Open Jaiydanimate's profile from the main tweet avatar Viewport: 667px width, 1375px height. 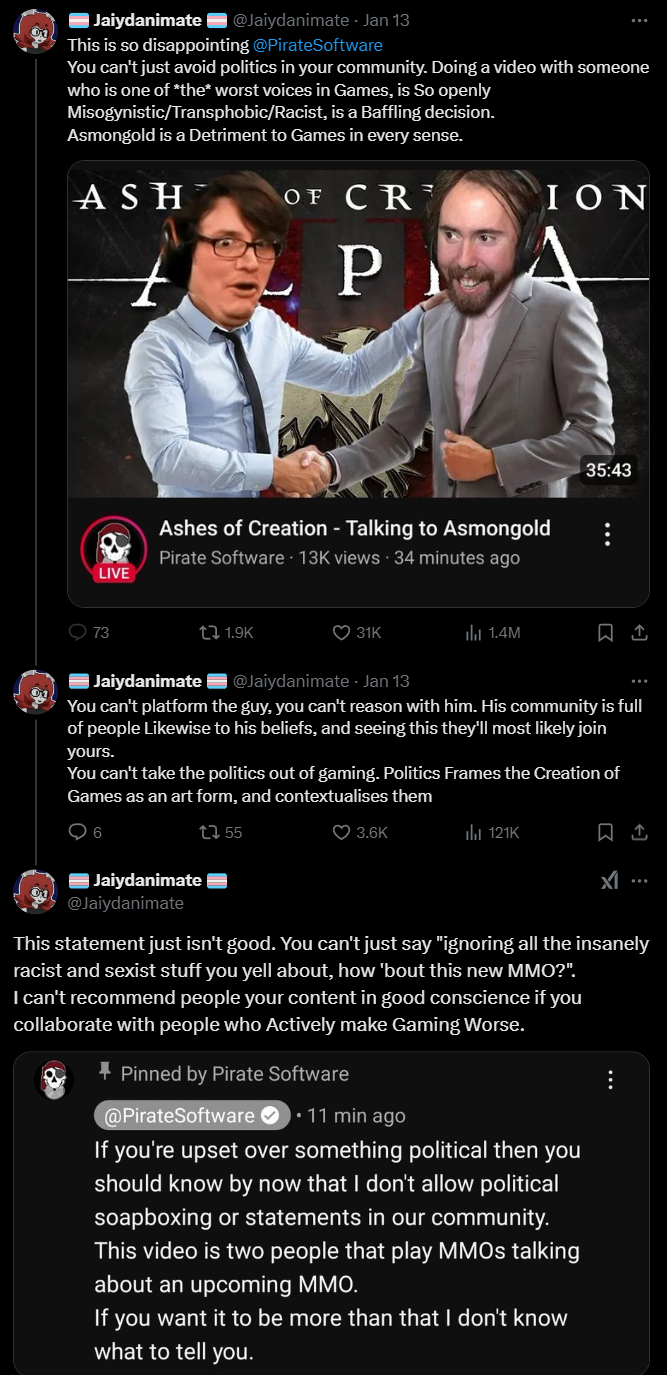(35, 891)
